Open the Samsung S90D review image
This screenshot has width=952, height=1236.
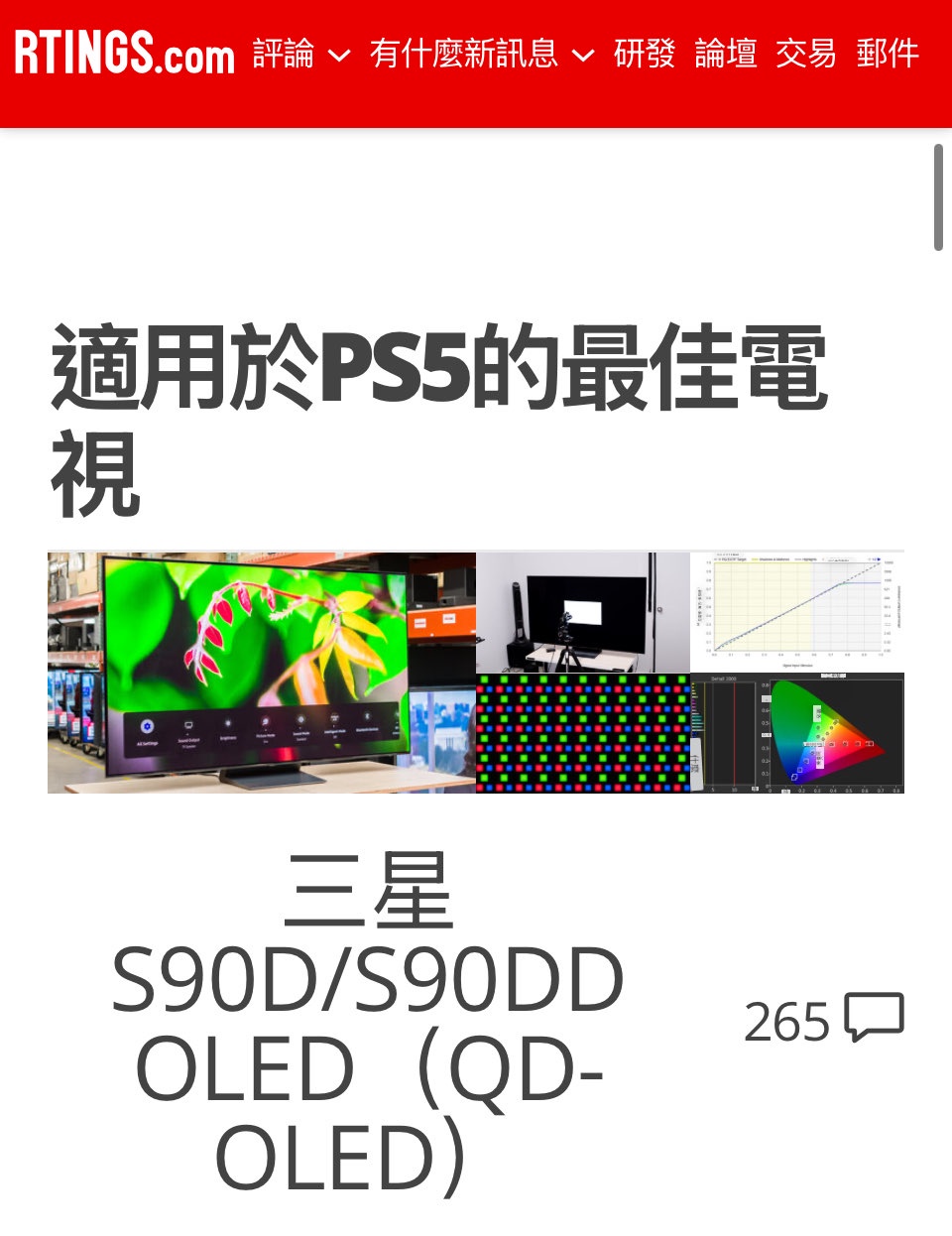point(475,673)
